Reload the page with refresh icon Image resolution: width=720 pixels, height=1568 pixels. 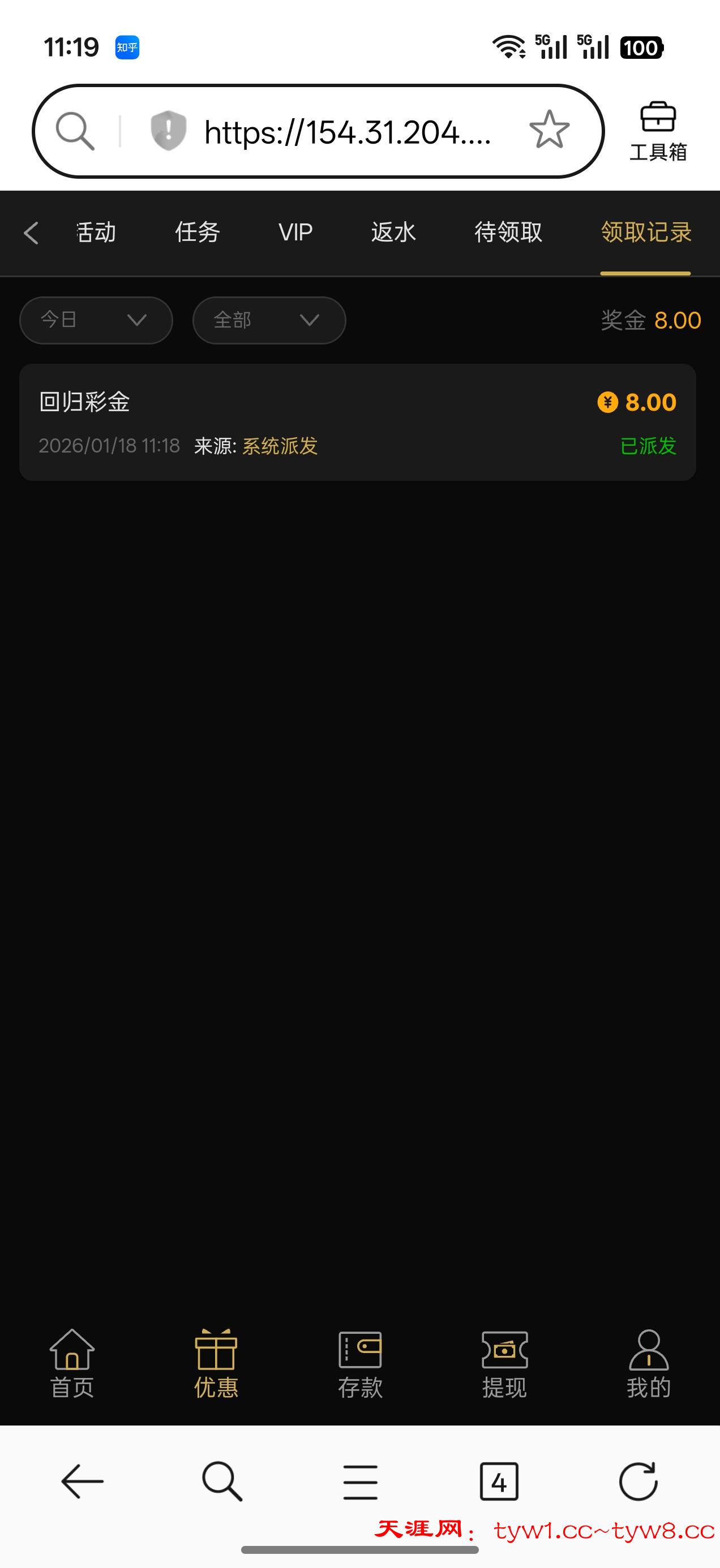[638, 1481]
